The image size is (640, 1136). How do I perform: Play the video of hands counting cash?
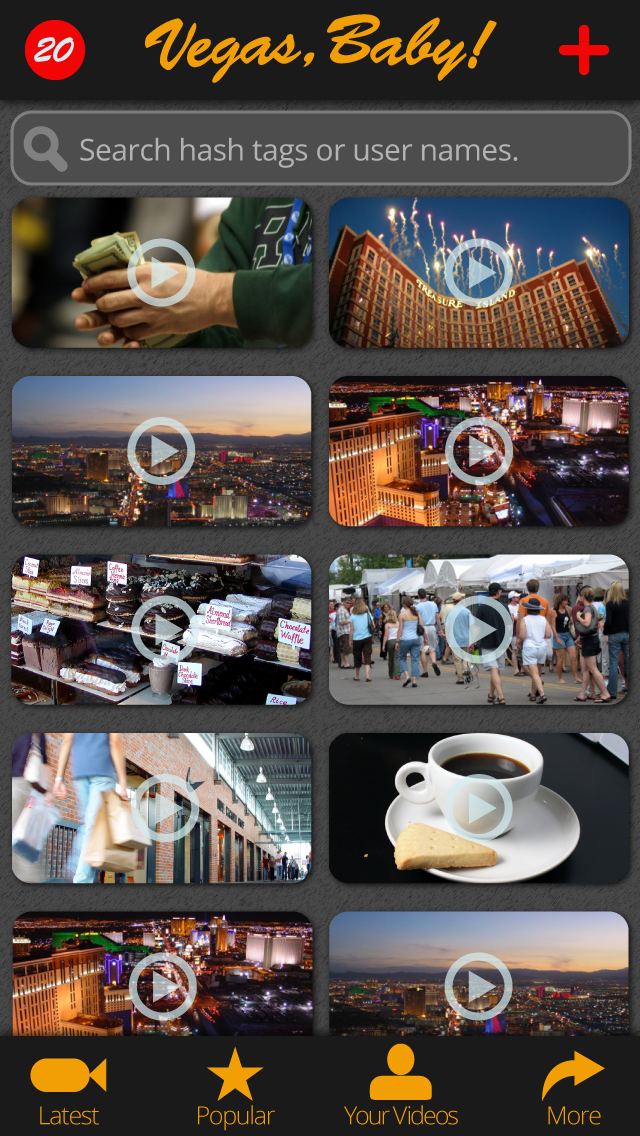[x=161, y=272]
